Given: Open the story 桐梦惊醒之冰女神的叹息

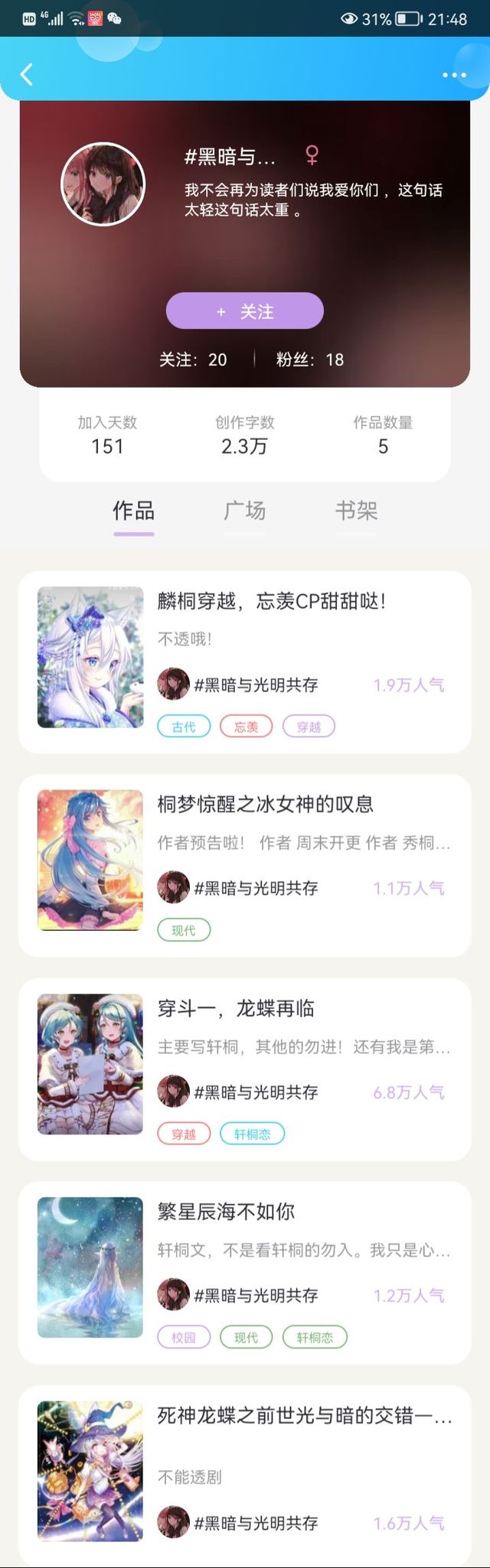Looking at the screenshot, I should (245, 865).
